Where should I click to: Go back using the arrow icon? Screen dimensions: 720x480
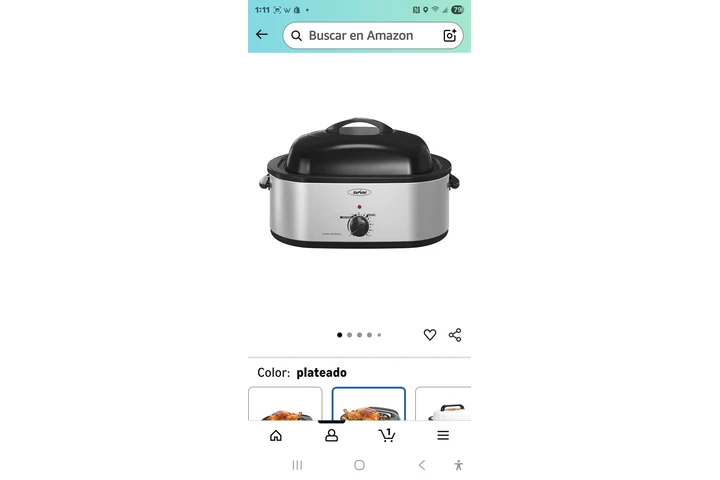[x=262, y=35]
